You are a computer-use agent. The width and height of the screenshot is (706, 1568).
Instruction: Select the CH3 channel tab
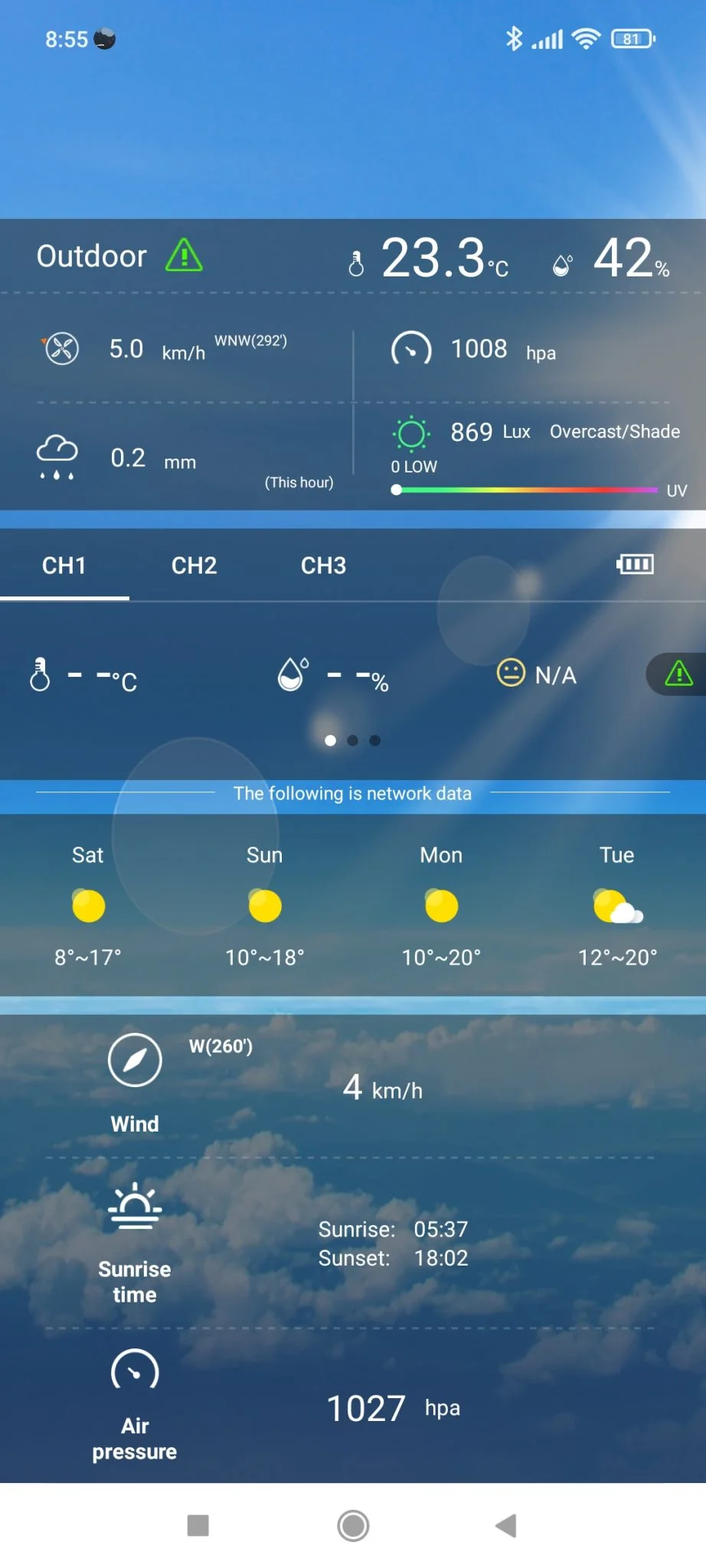(323, 566)
